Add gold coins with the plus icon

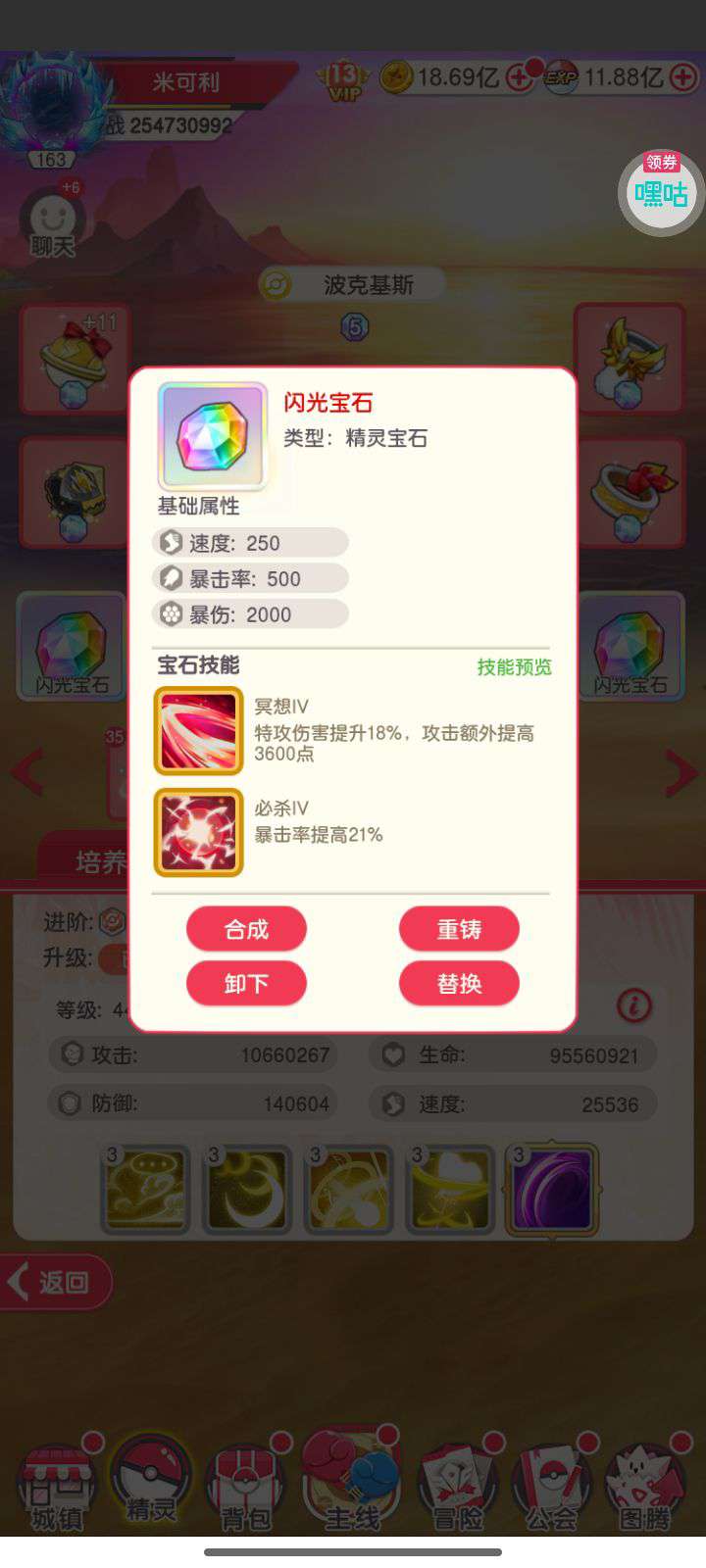pyautogui.click(x=519, y=78)
